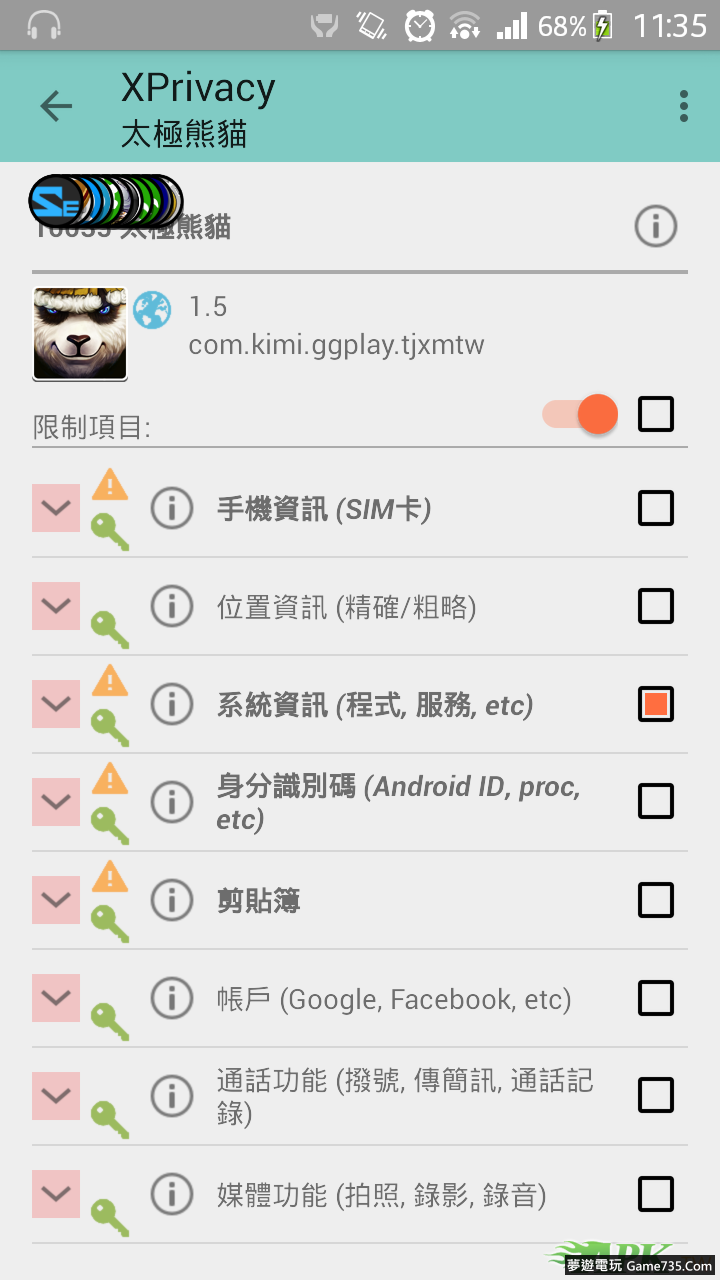
Task: Open app info icon beside 太極熊貓 title
Action: tap(656, 227)
